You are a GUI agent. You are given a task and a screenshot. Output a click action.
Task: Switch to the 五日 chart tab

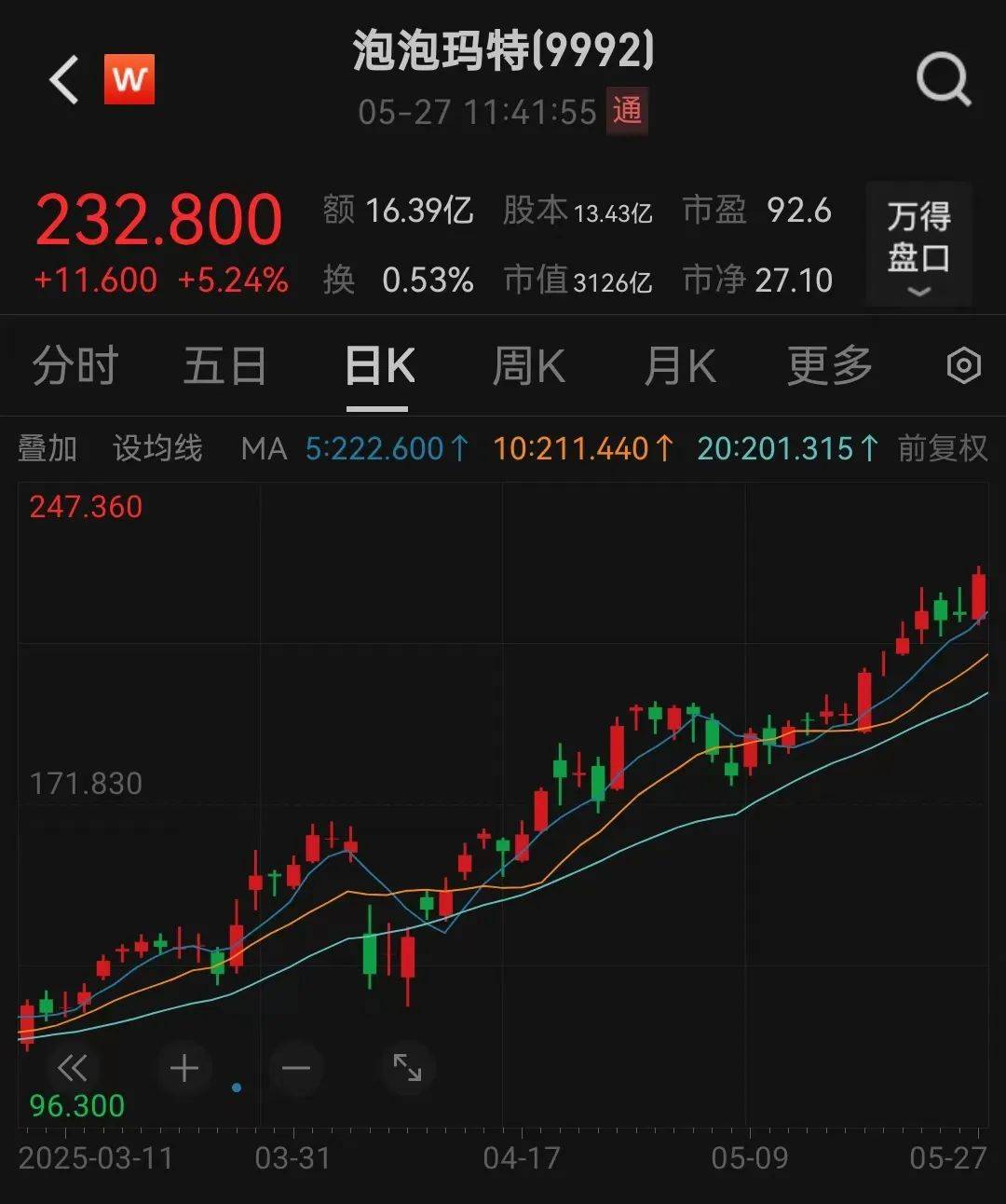click(224, 365)
